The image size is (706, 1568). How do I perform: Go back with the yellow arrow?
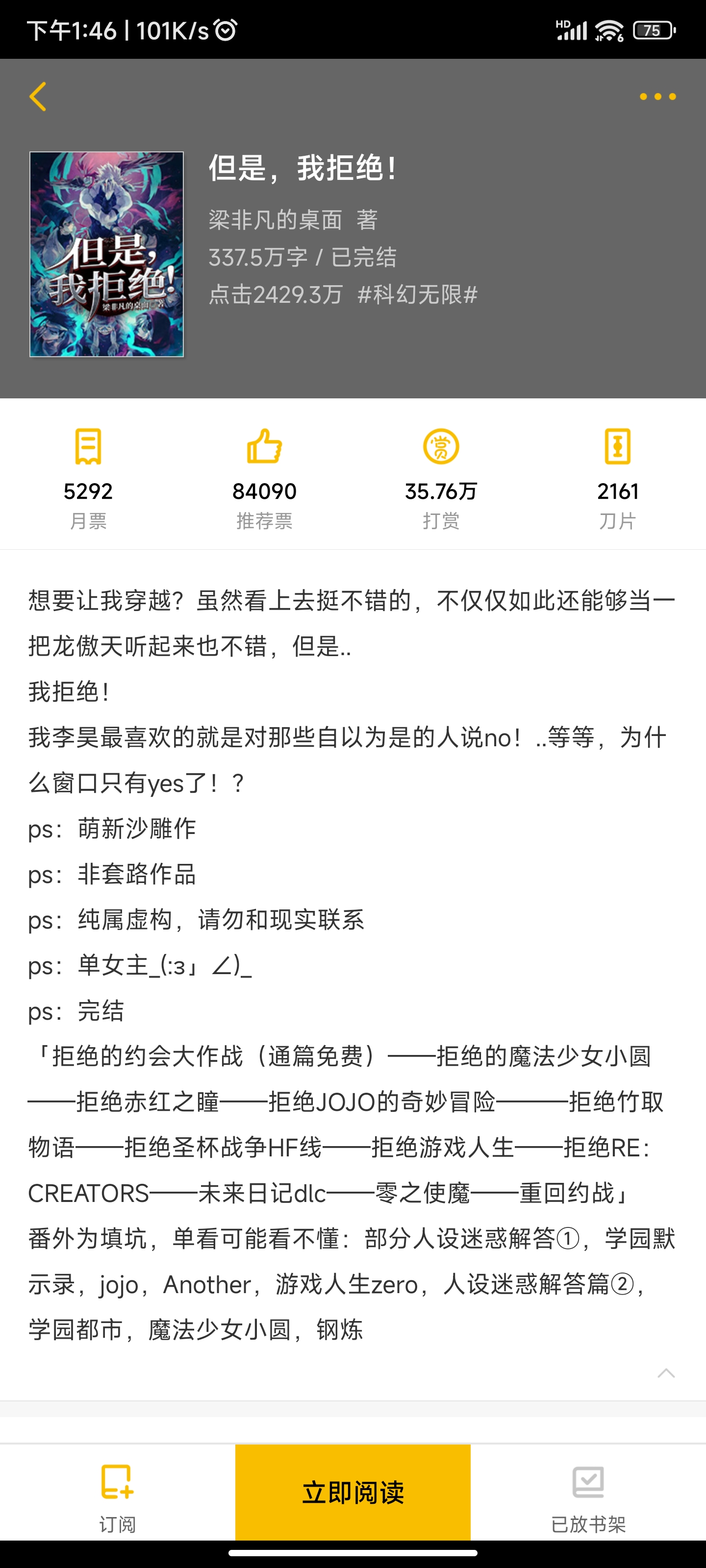[x=38, y=96]
